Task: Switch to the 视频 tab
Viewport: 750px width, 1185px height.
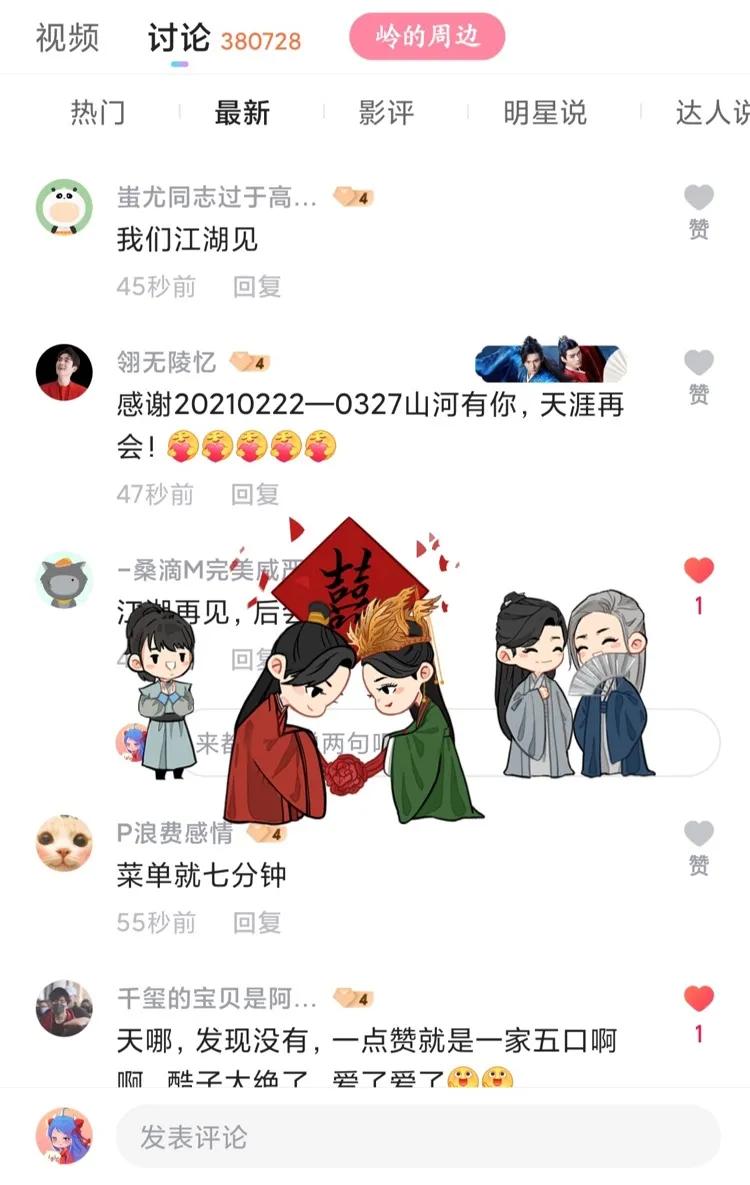Action: click(67, 38)
